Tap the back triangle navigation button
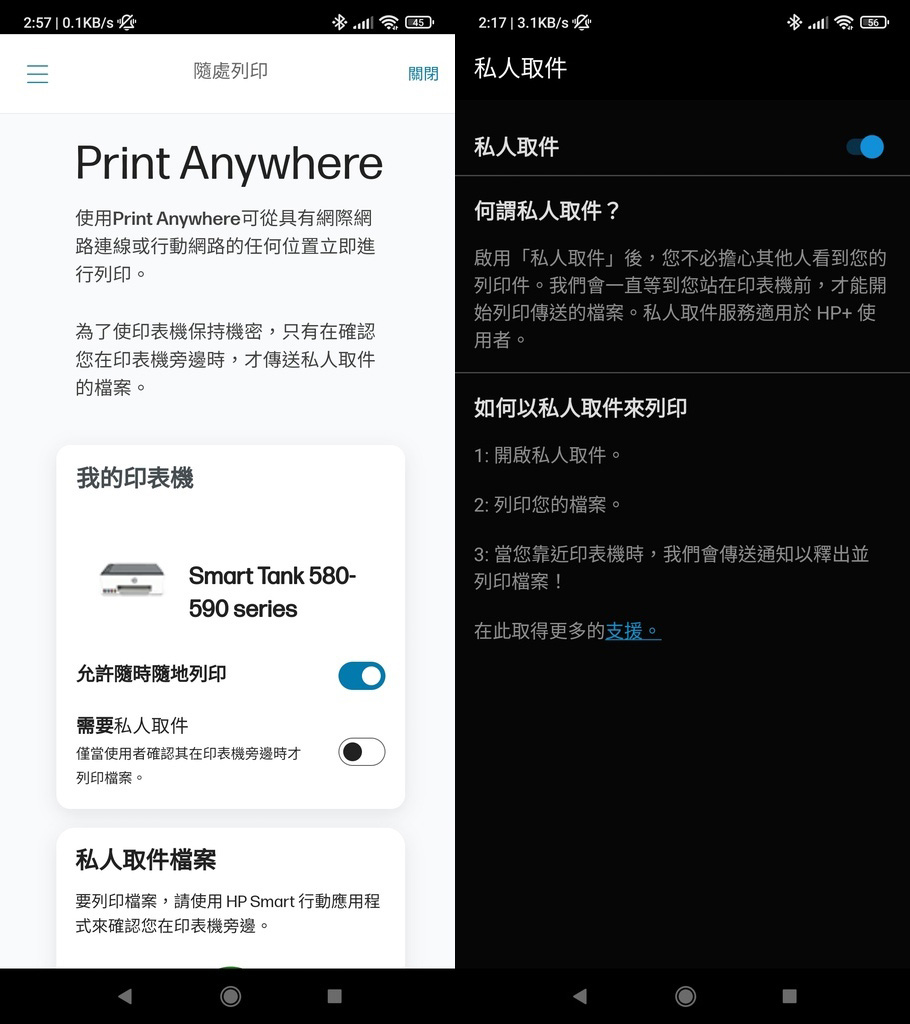Viewport: 910px width, 1024px height. [x=125, y=996]
